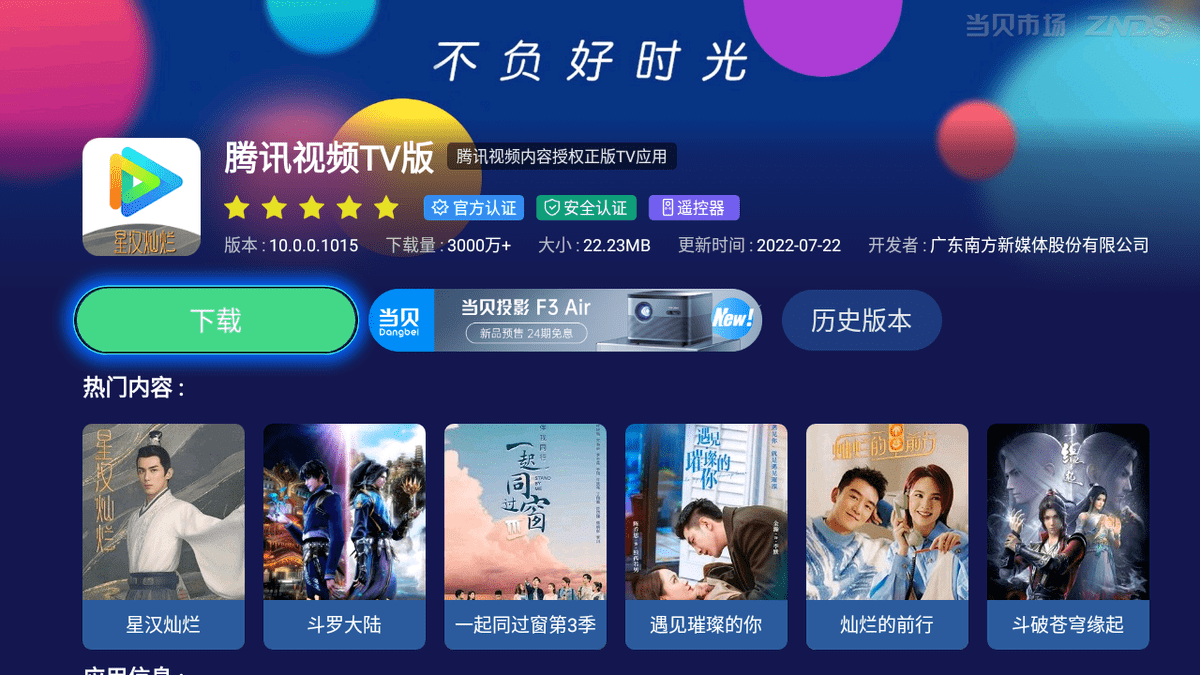The width and height of the screenshot is (1200, 675).
Task: Open the 历史版本 history versions button
Action: pos(861,321)
